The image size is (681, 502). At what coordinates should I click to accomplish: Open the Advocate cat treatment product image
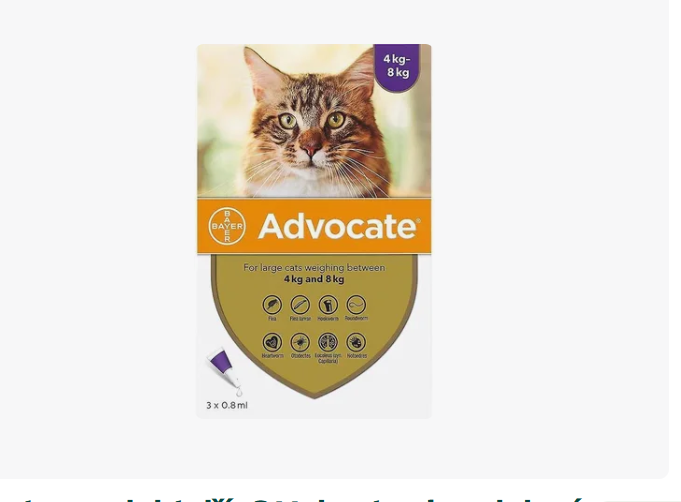click(x=314, y=231)
